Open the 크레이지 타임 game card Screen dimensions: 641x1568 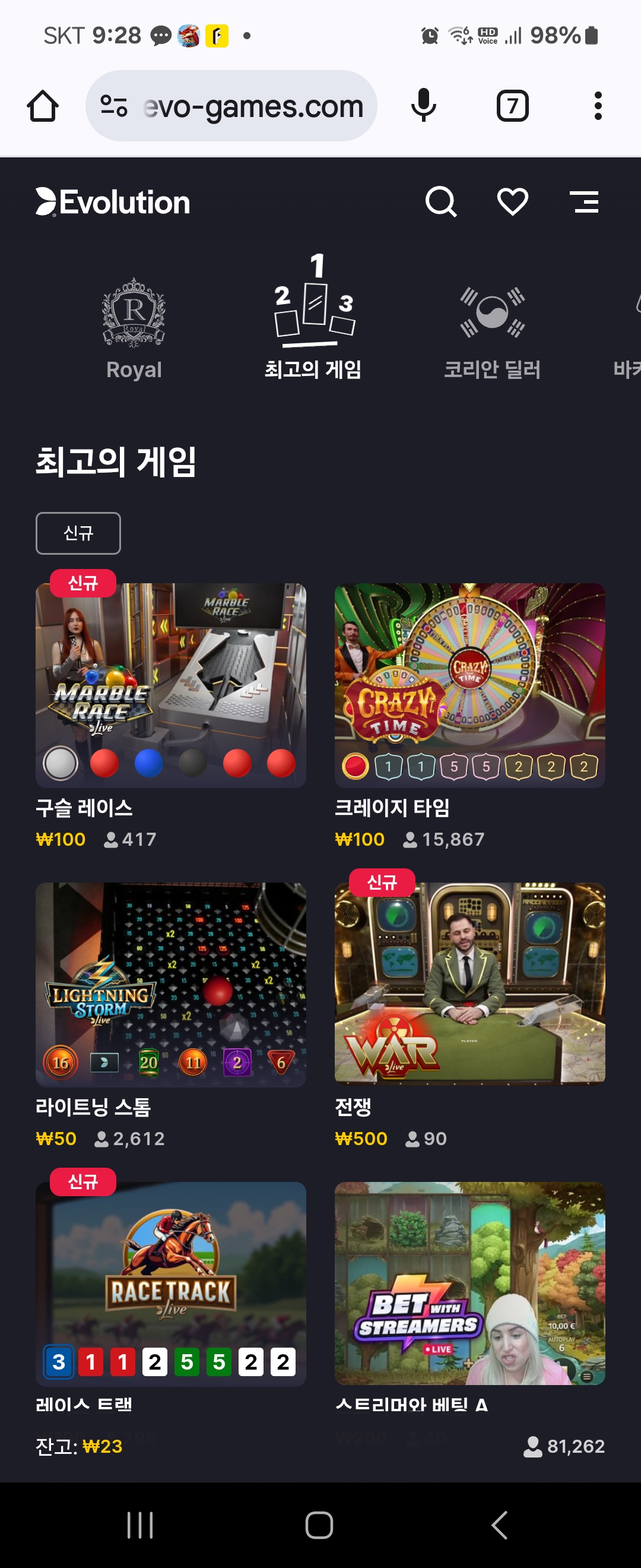point(469,685)
